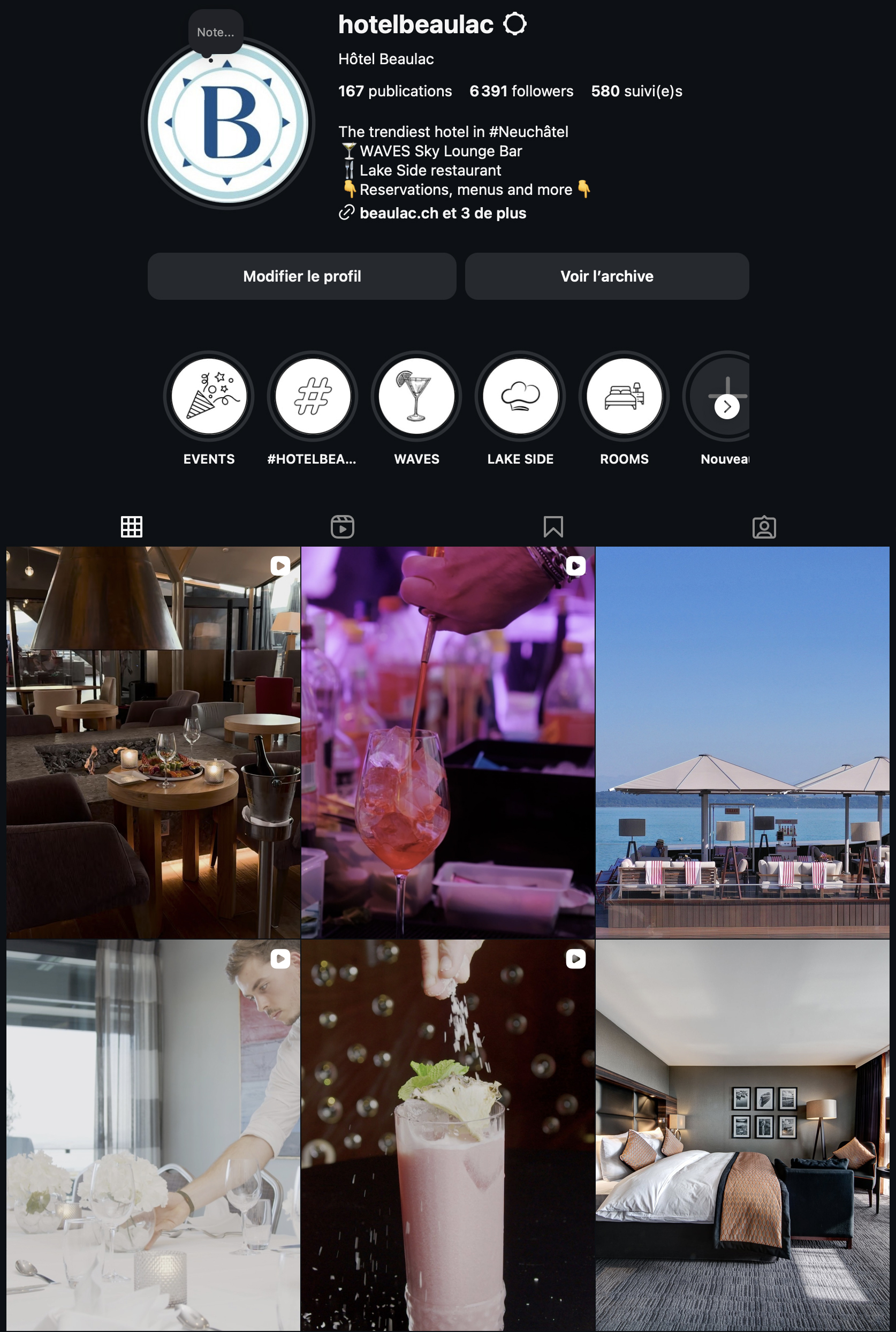
Task: Tap Modifier le profil
Action: [302, 277]
